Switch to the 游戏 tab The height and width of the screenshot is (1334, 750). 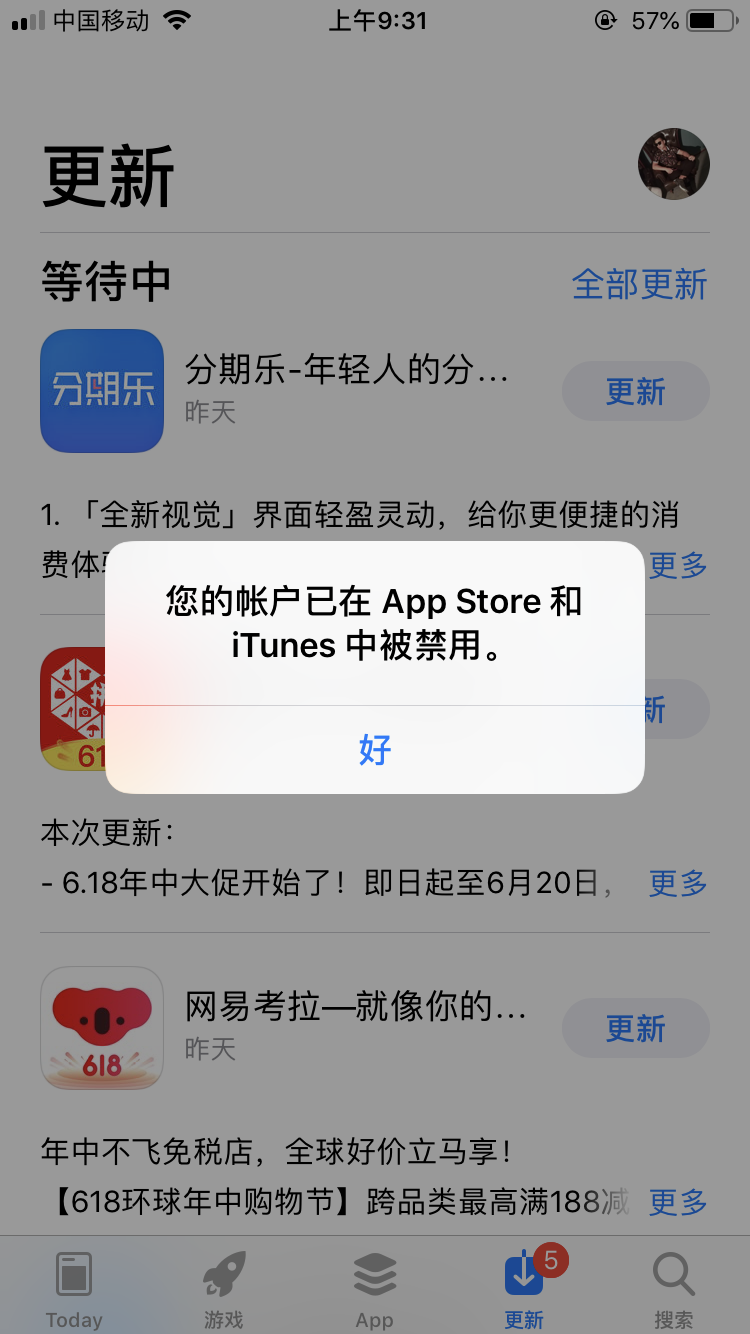click(224, 1288)
